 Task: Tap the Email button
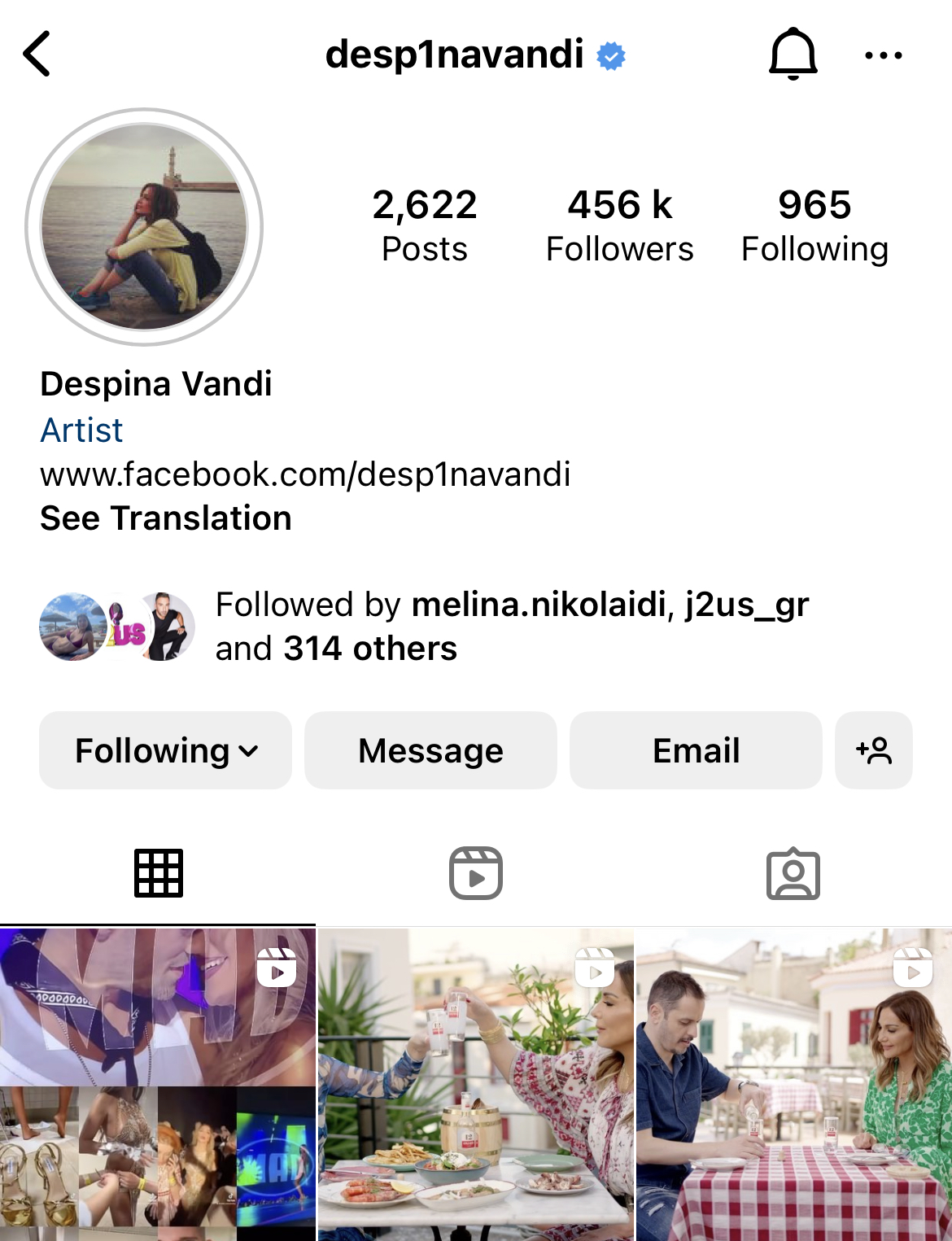click(696, 750)
